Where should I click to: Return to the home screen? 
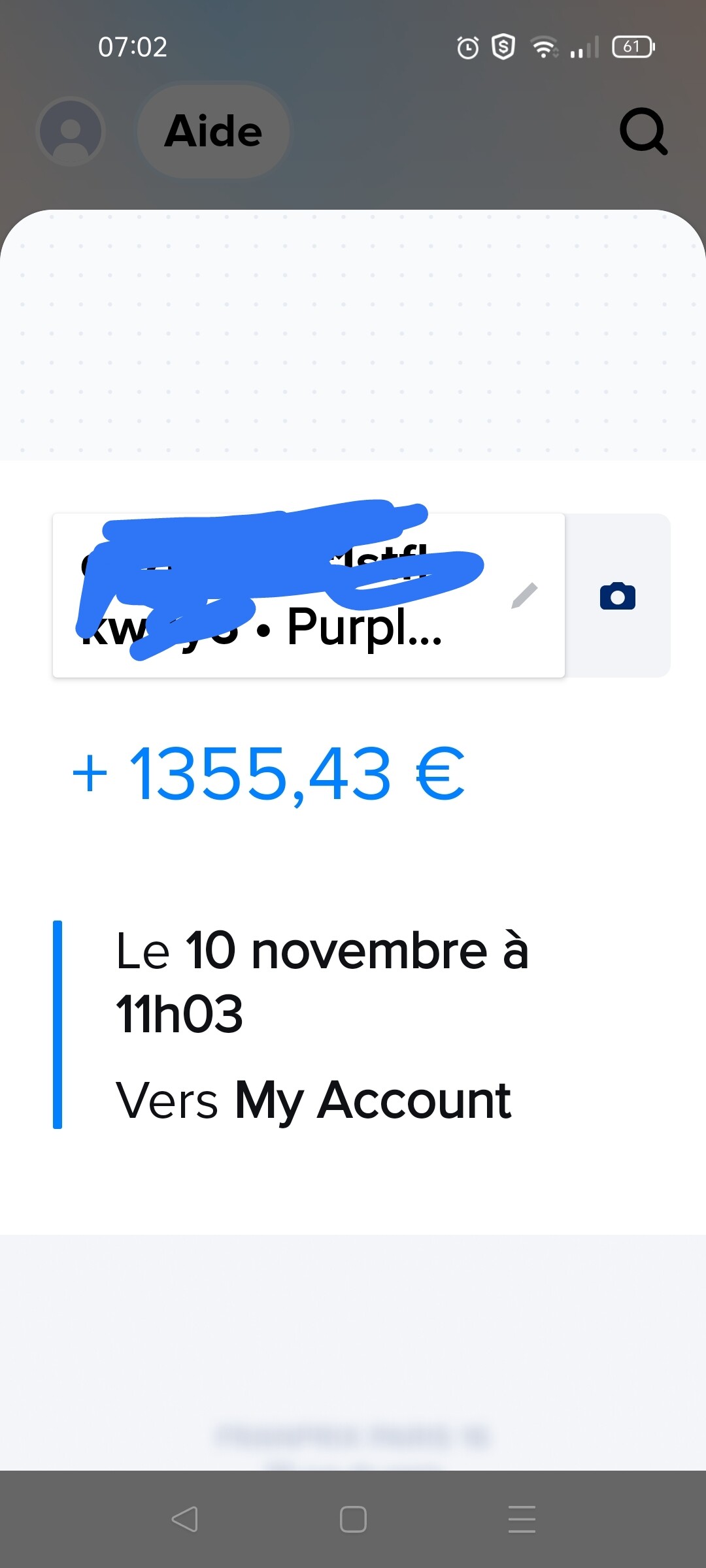[x=353, y=1519]
